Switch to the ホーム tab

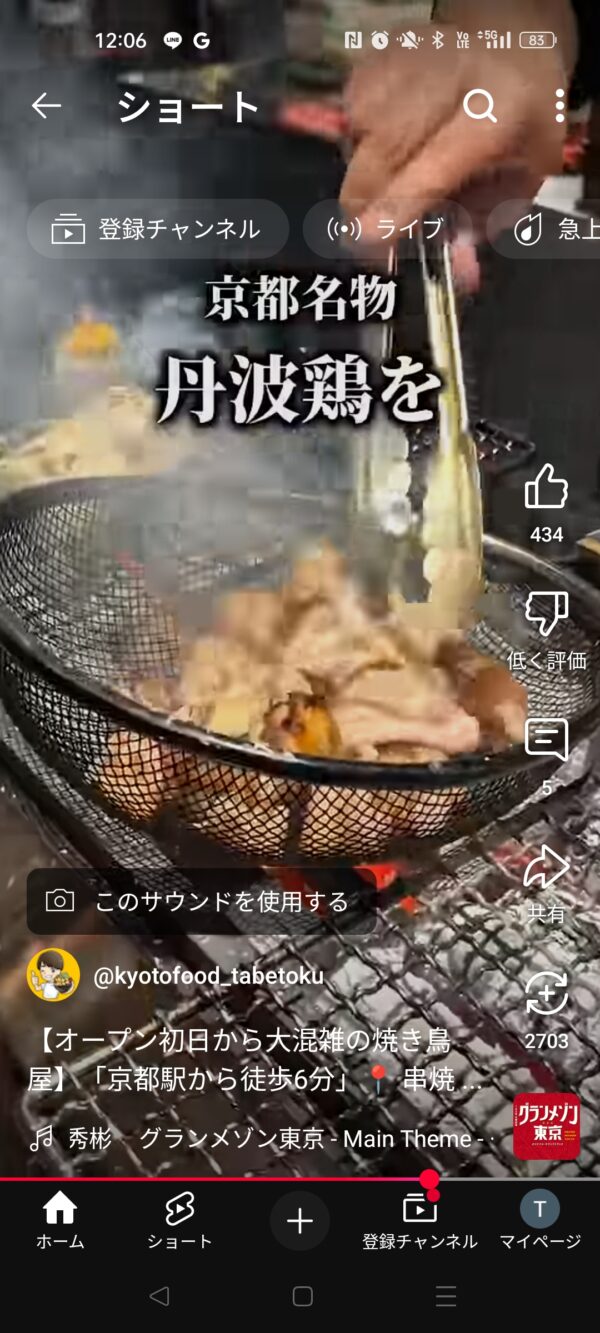click(x=60, y=1221)
